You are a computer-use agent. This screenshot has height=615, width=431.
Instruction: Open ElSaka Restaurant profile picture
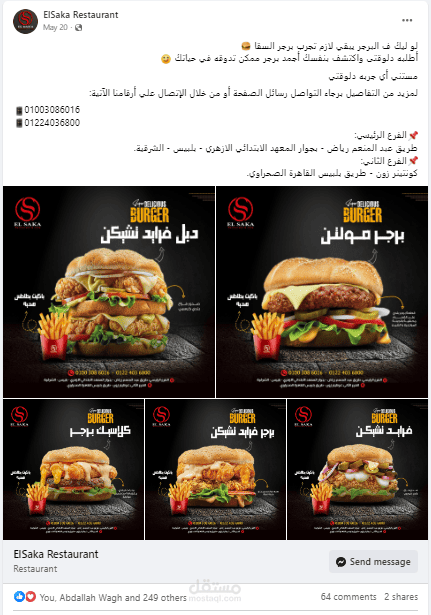point(25,22)
